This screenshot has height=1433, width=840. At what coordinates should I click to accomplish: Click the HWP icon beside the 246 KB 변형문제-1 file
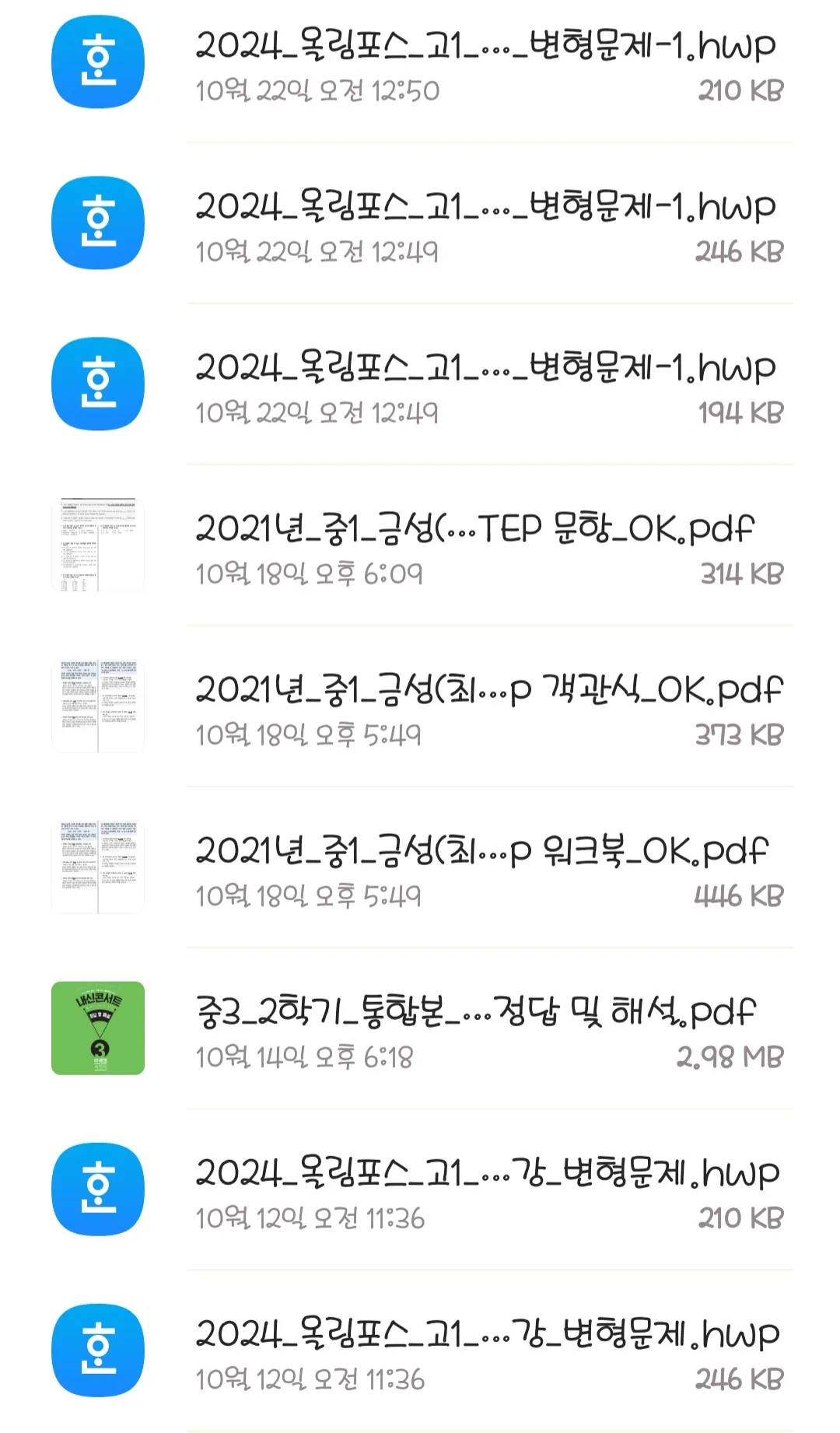[96, 222]
